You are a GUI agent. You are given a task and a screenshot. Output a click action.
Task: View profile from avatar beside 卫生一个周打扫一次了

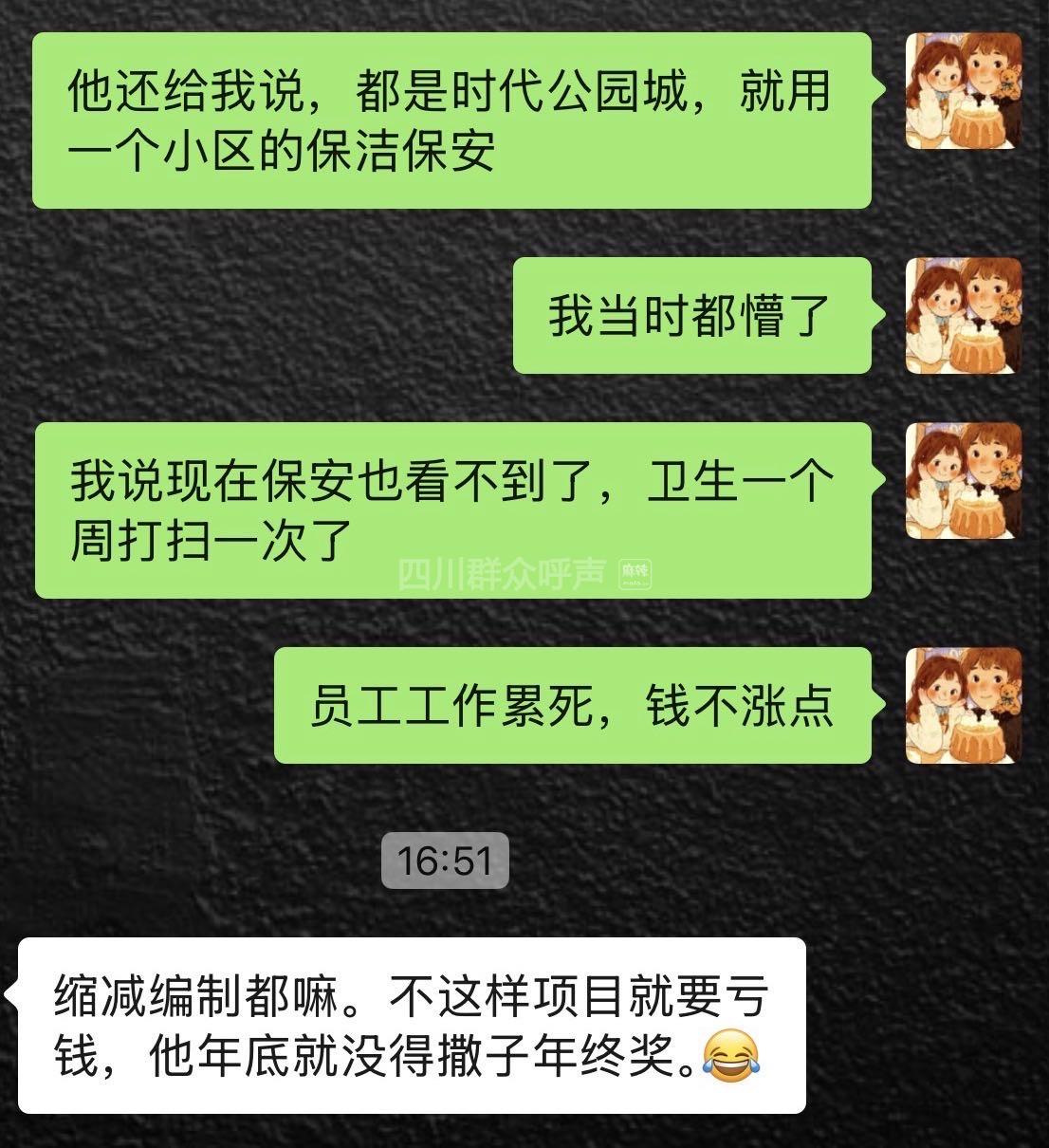[964, 481]
